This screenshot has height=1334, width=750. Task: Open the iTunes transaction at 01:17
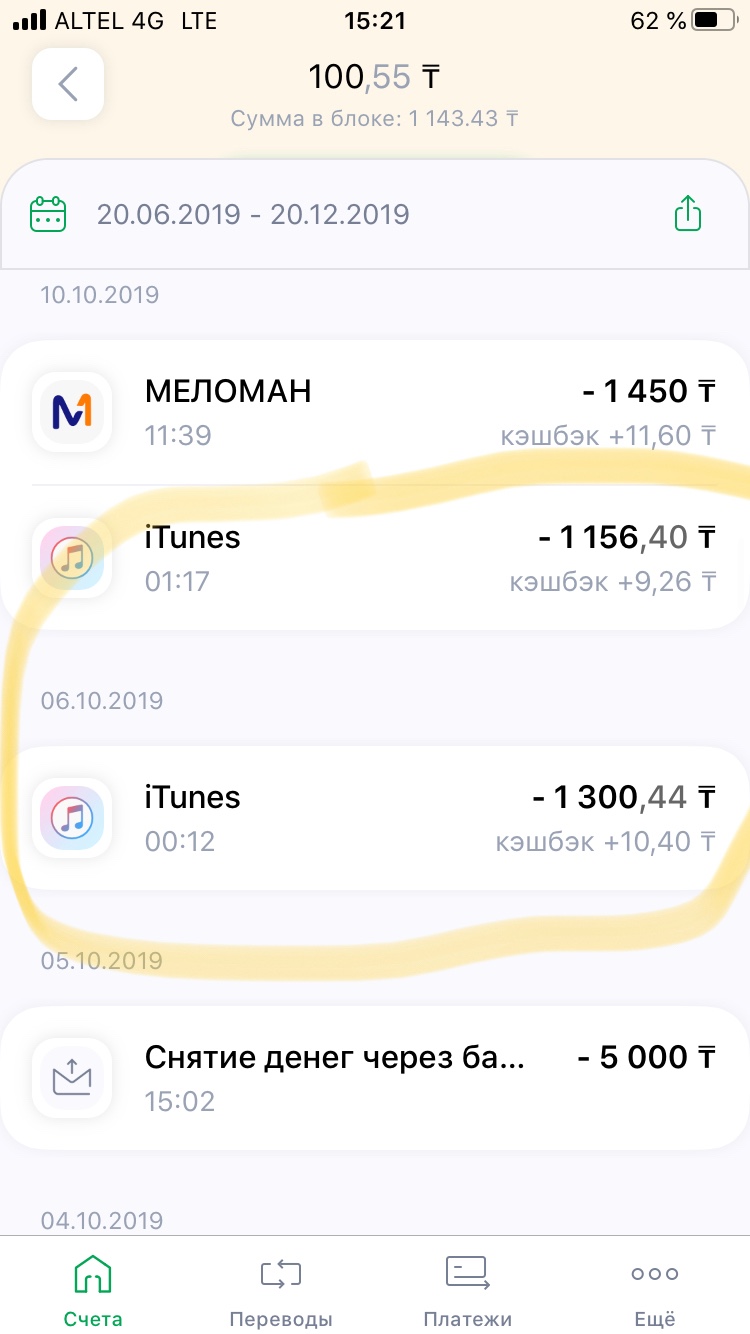coord(375,558)
